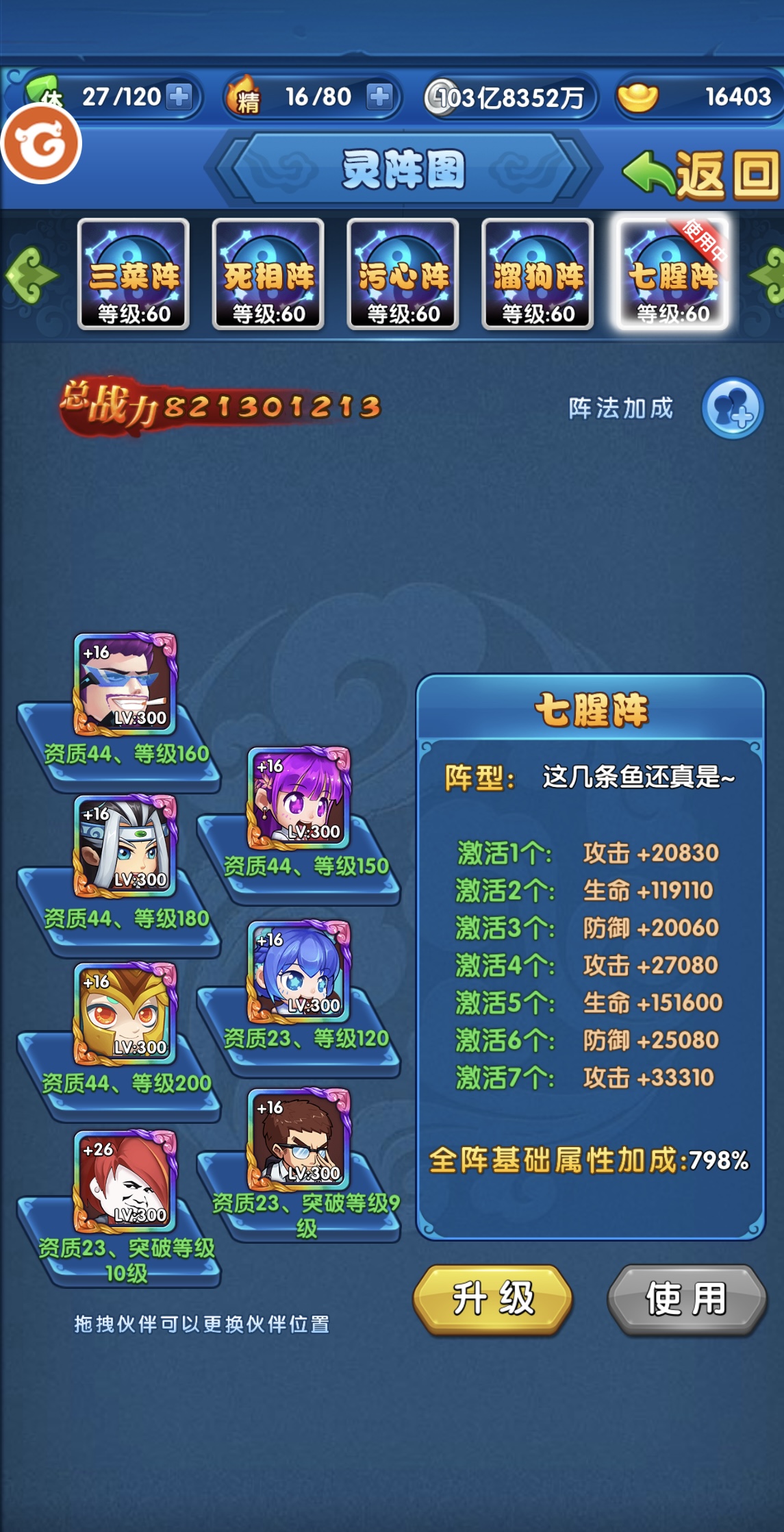
Task: Tap the 返回 back button
Action: 702,175
